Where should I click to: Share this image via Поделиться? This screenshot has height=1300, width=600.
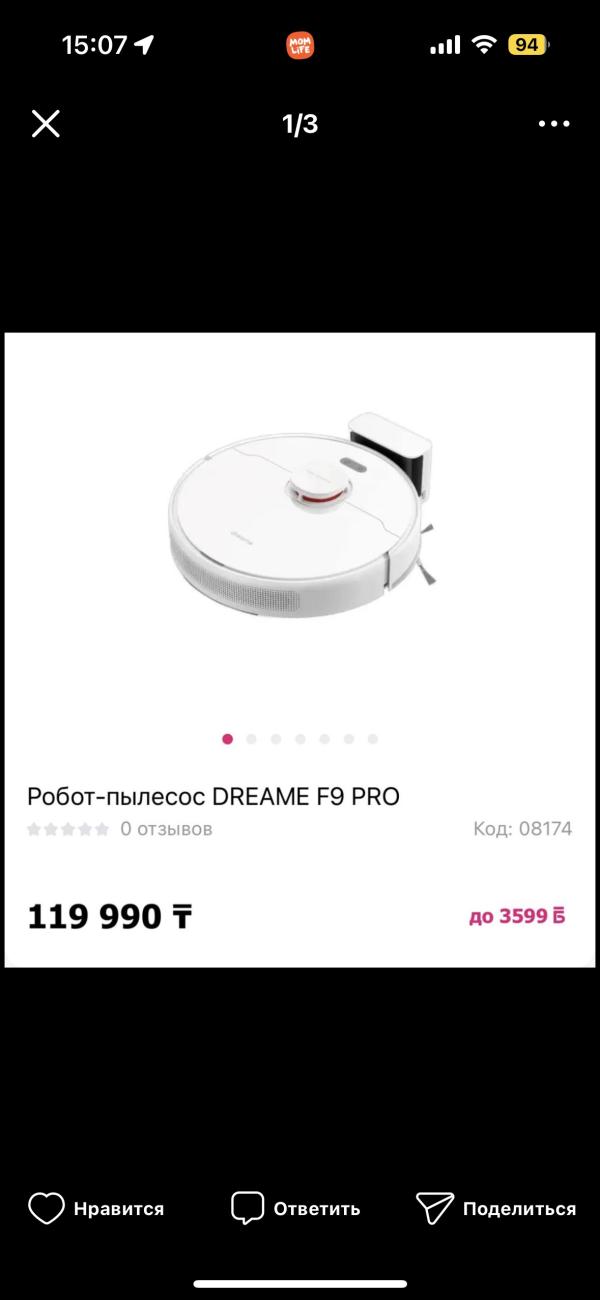tap(496, 1208)
